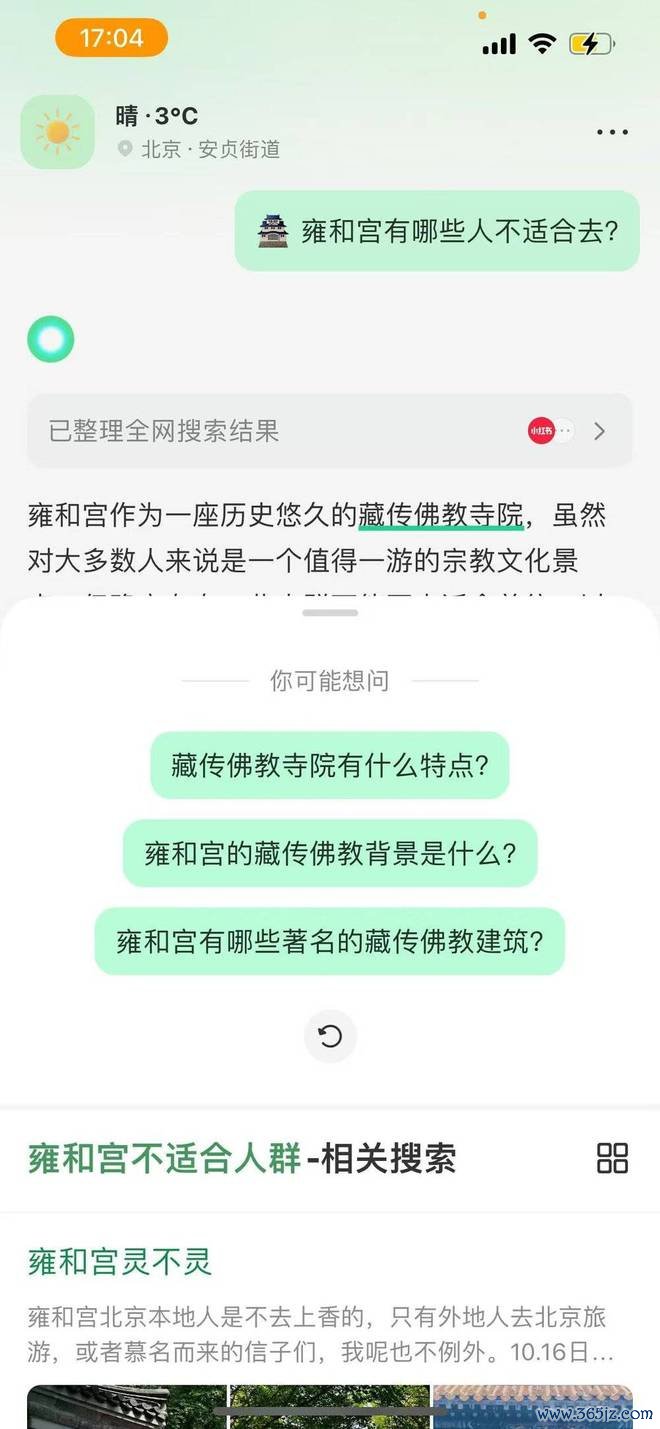The width and height of the screenshot is (660, 1429).
Task: Ask 雍和宫有哪些著名的藏传佛教建筑?
Action: (x=329, y=941)
